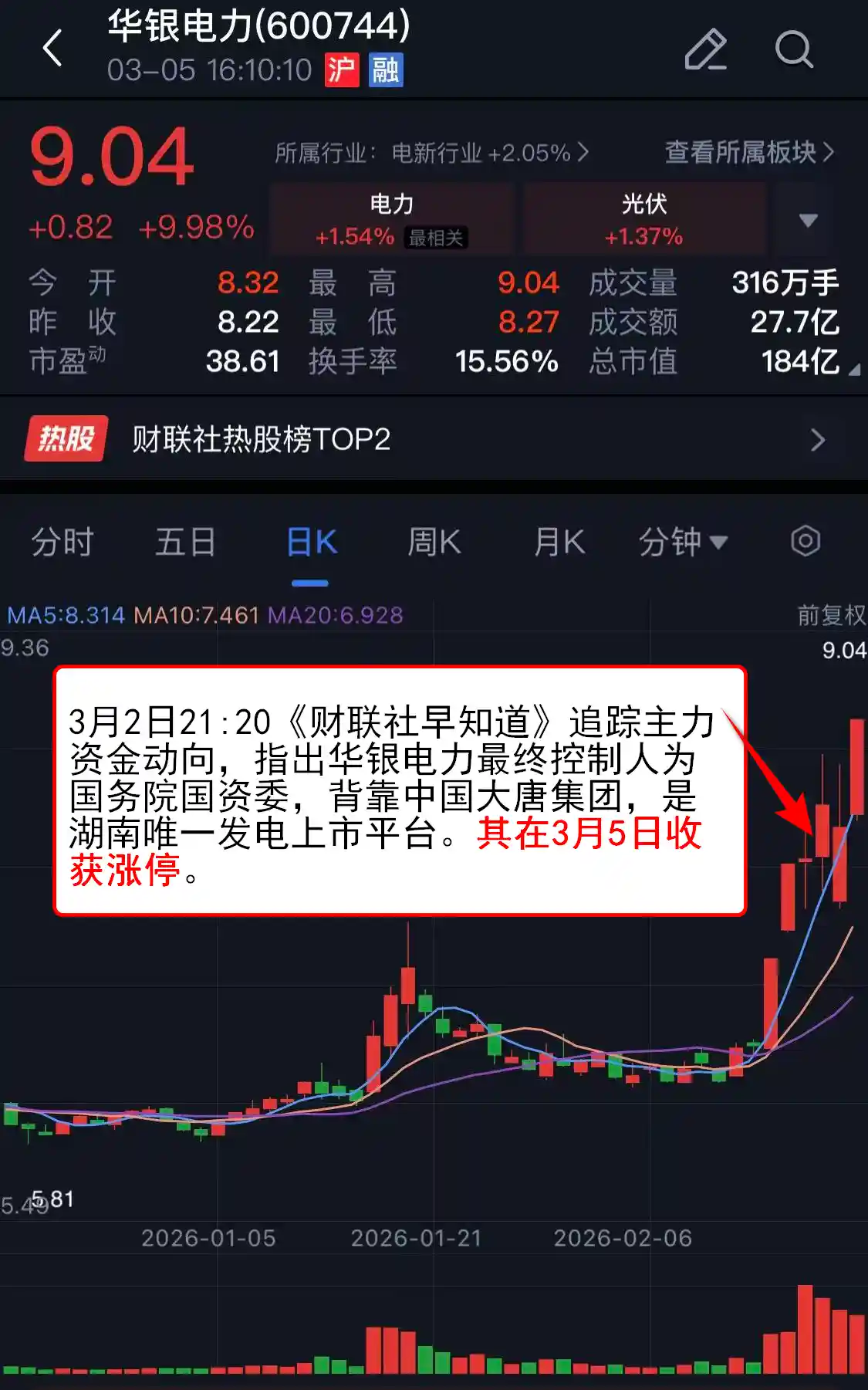Switch to the 周K weekly chart tab
The image size is (868, 1390).
(x=434, y=542)
